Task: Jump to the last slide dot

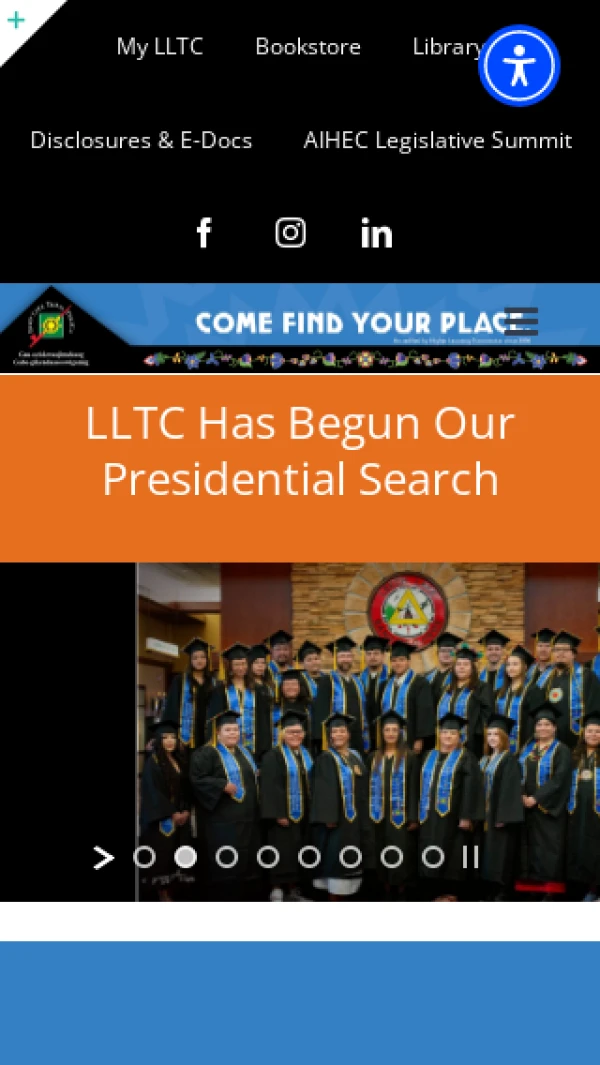Action: pos(432,857)
